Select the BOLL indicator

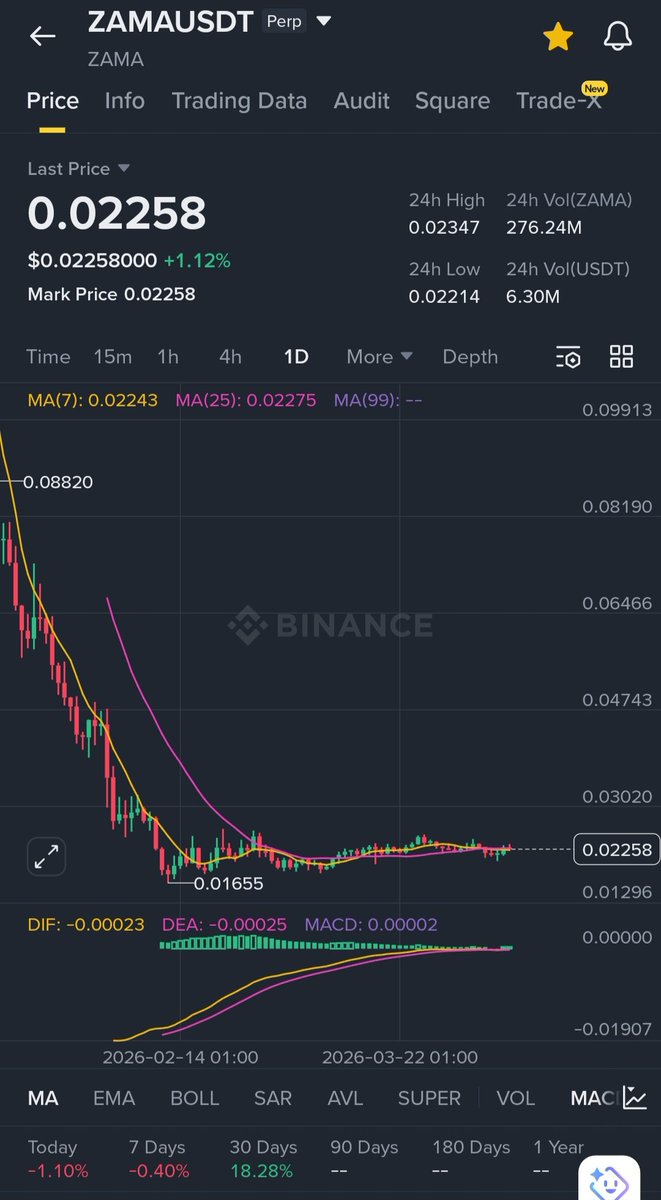(194, 1098)
